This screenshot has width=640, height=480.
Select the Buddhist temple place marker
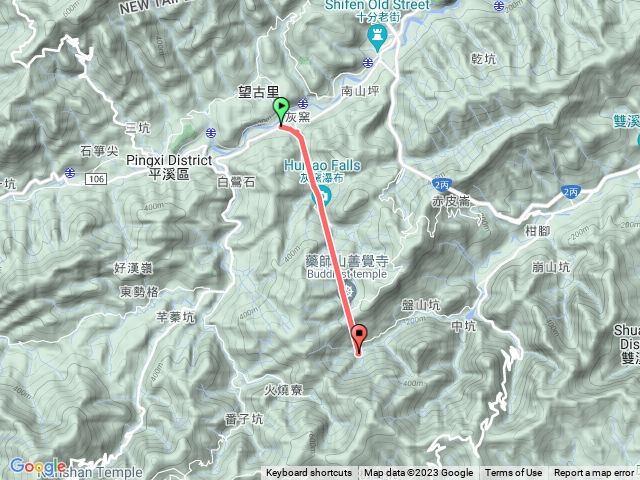click(x=349, y=289)
